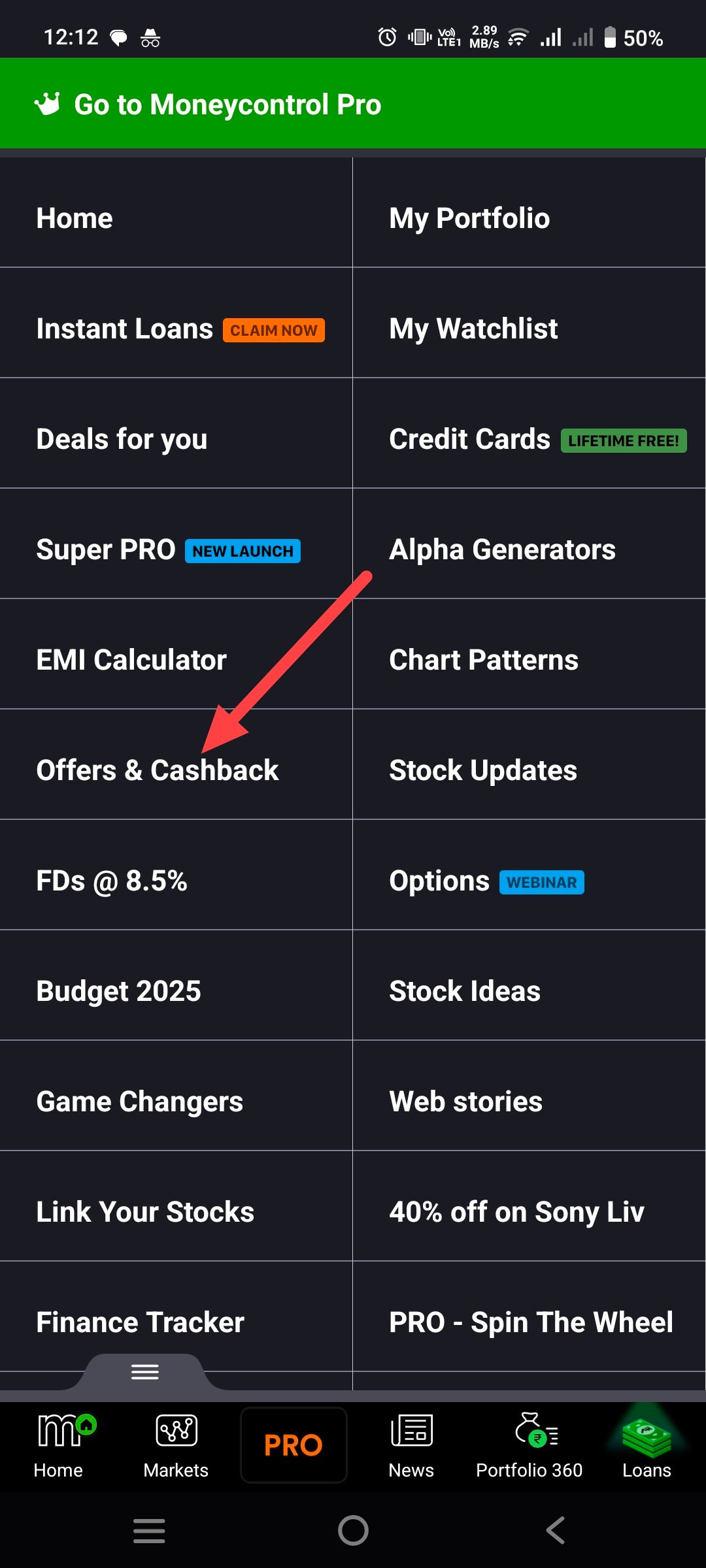Open My Watchlist
This screenshot has width=706, height=1568.
(x=529, y=329)
